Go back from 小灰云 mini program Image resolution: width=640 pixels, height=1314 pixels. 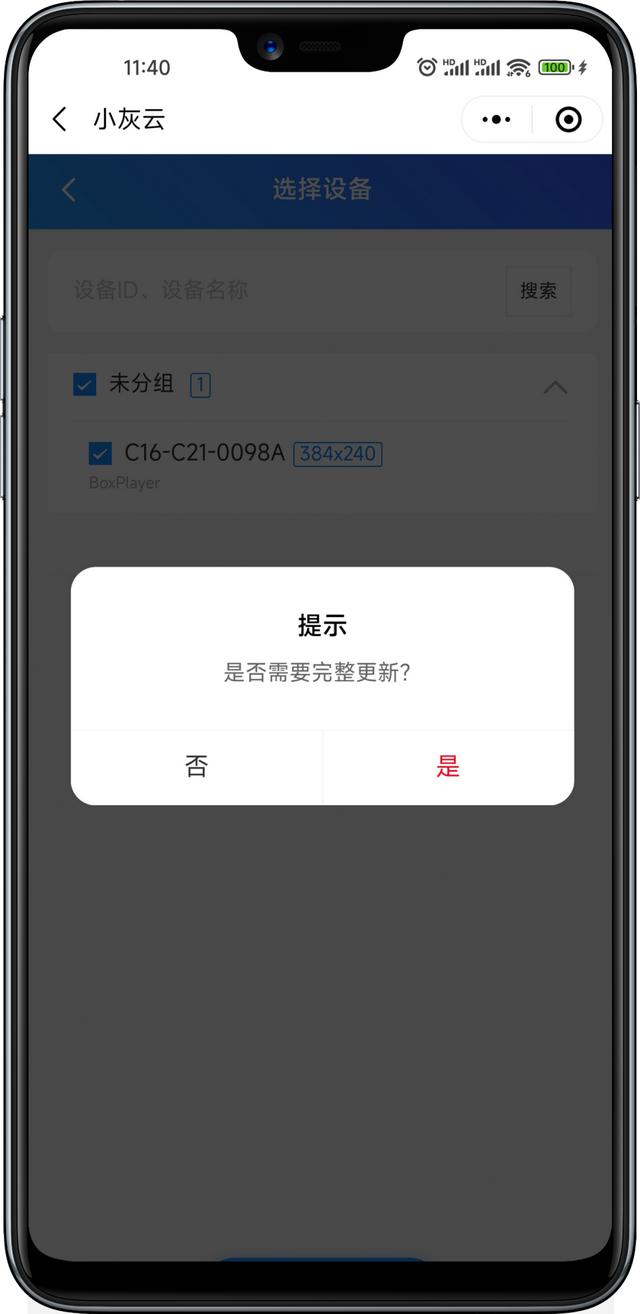(60, 120)
